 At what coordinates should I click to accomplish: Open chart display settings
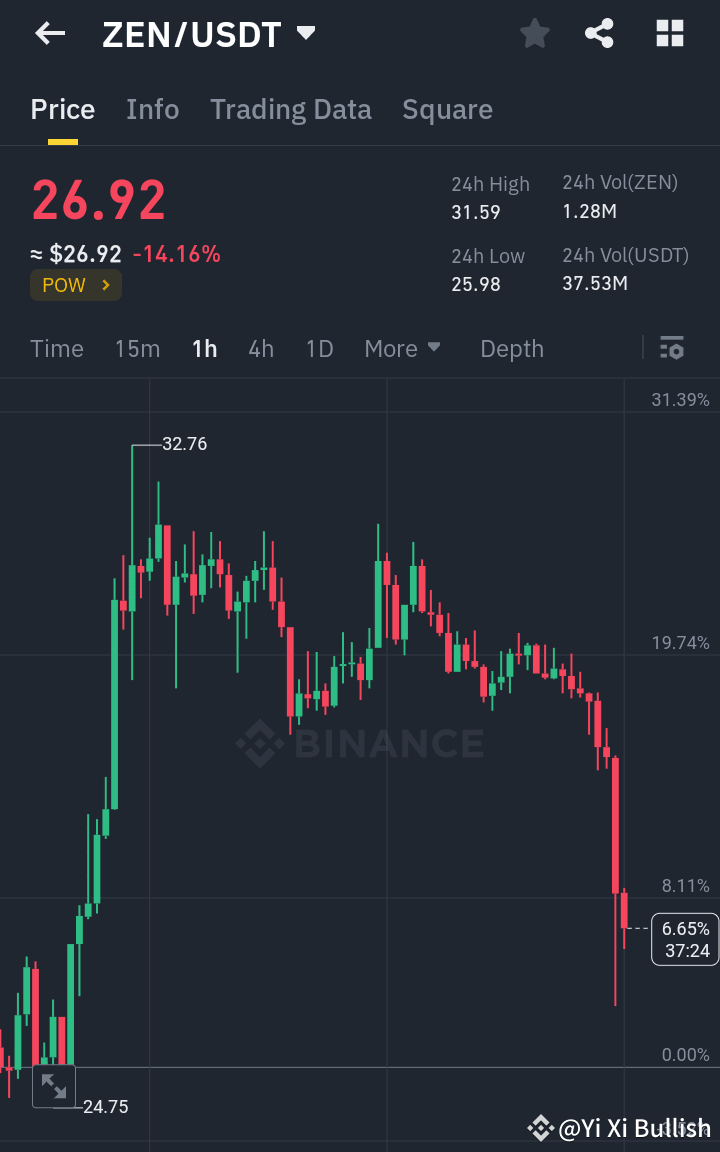tap(672, 348)
